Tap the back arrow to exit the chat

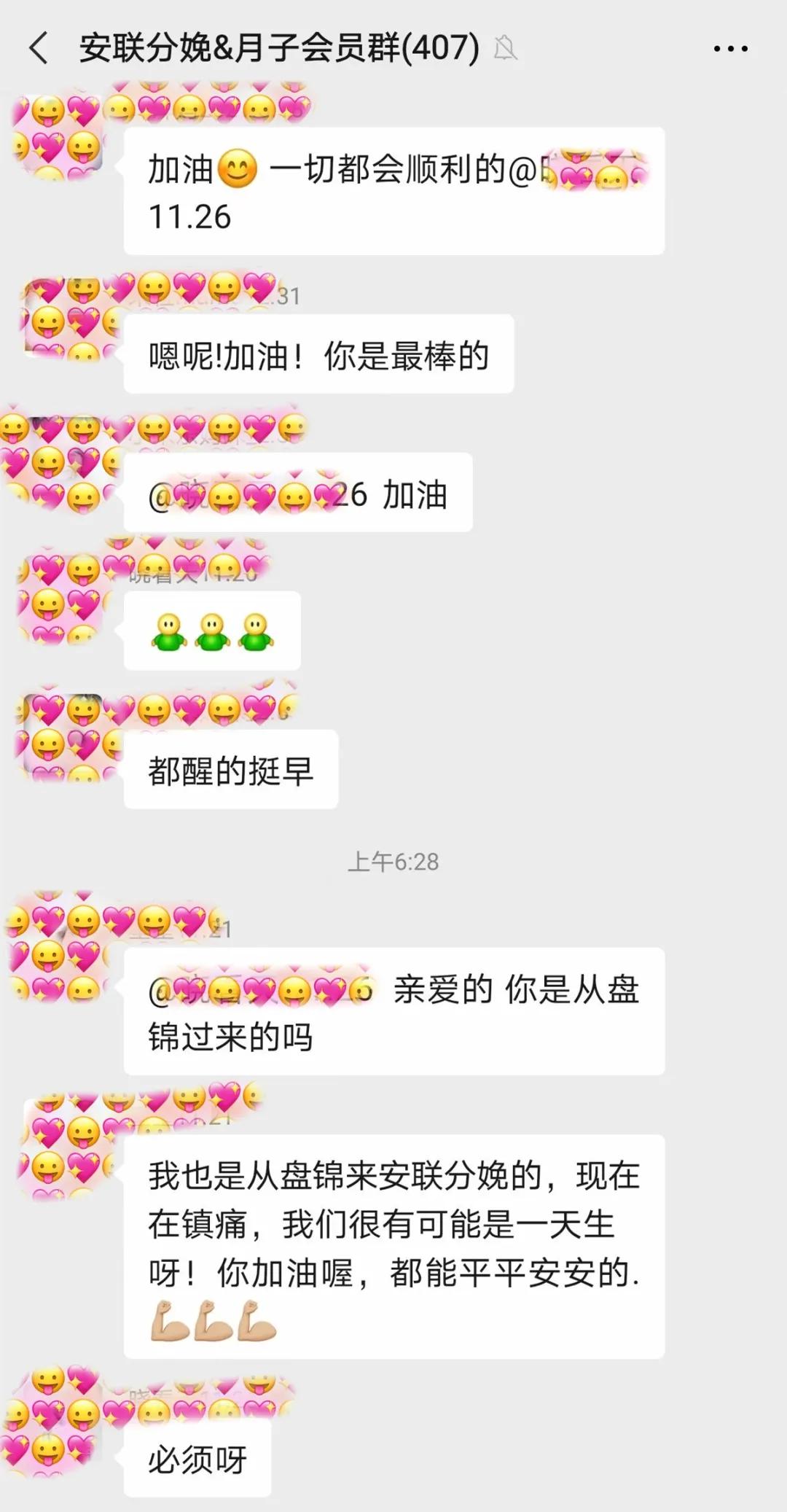(36, 47)
